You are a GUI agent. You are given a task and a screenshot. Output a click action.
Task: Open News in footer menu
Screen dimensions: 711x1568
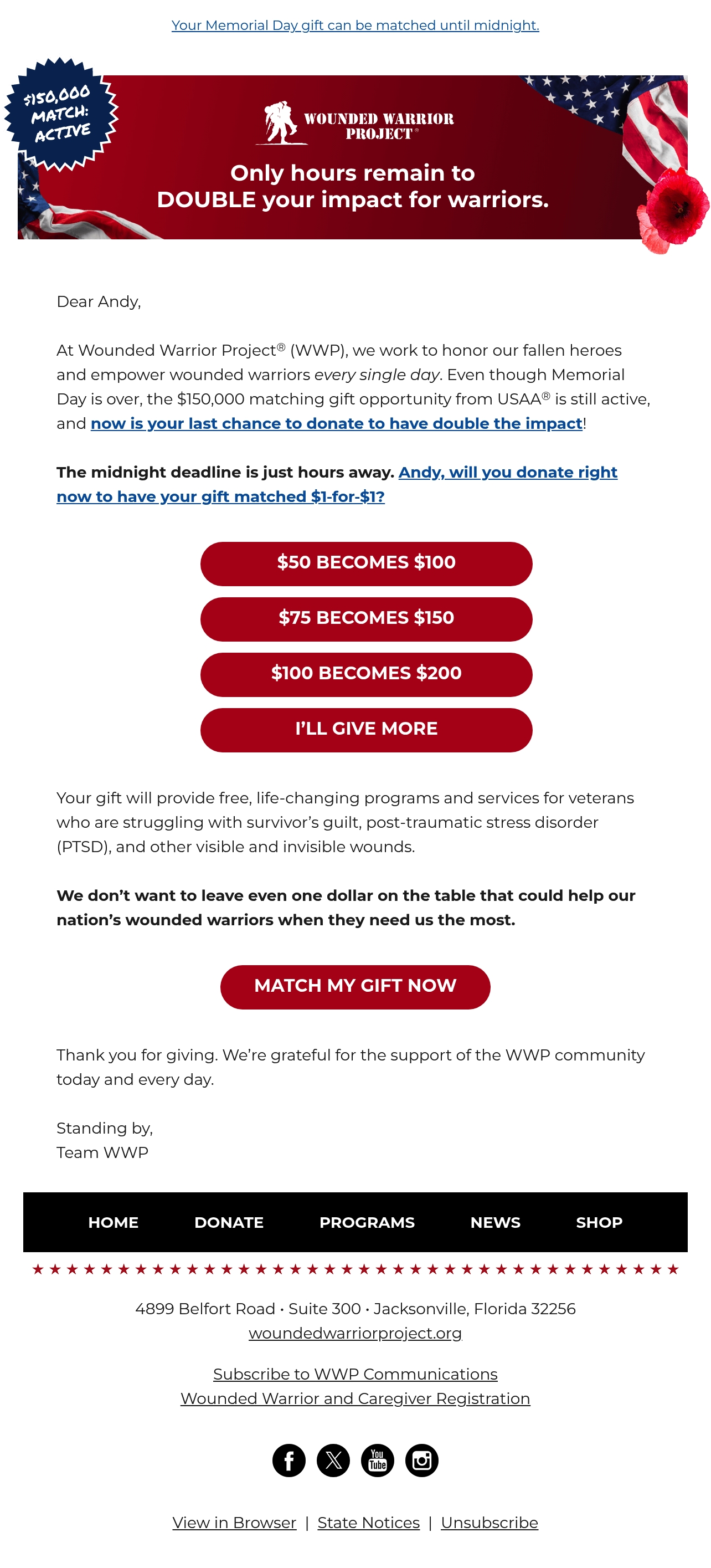point(495,1222)
